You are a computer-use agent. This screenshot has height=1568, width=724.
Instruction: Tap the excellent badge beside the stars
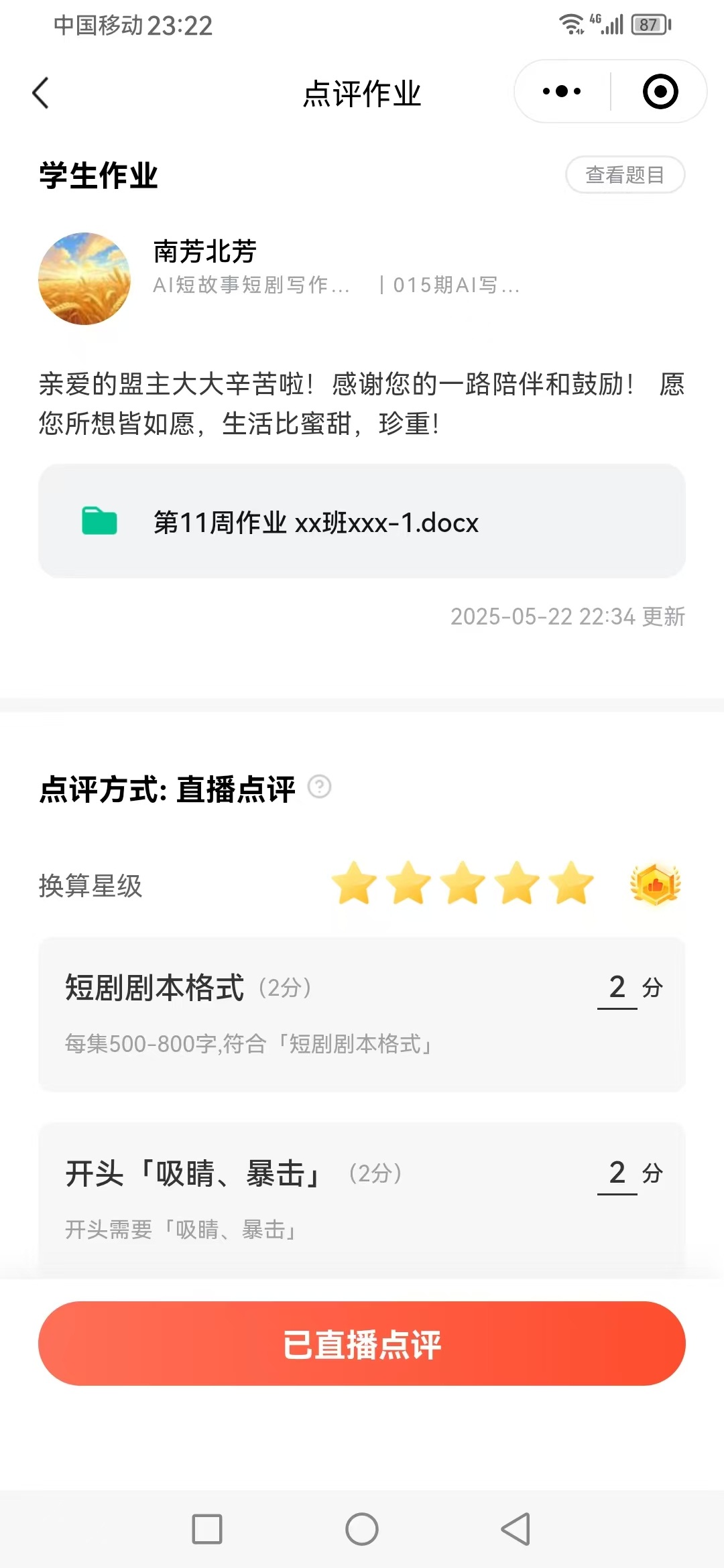click(656, 885)
